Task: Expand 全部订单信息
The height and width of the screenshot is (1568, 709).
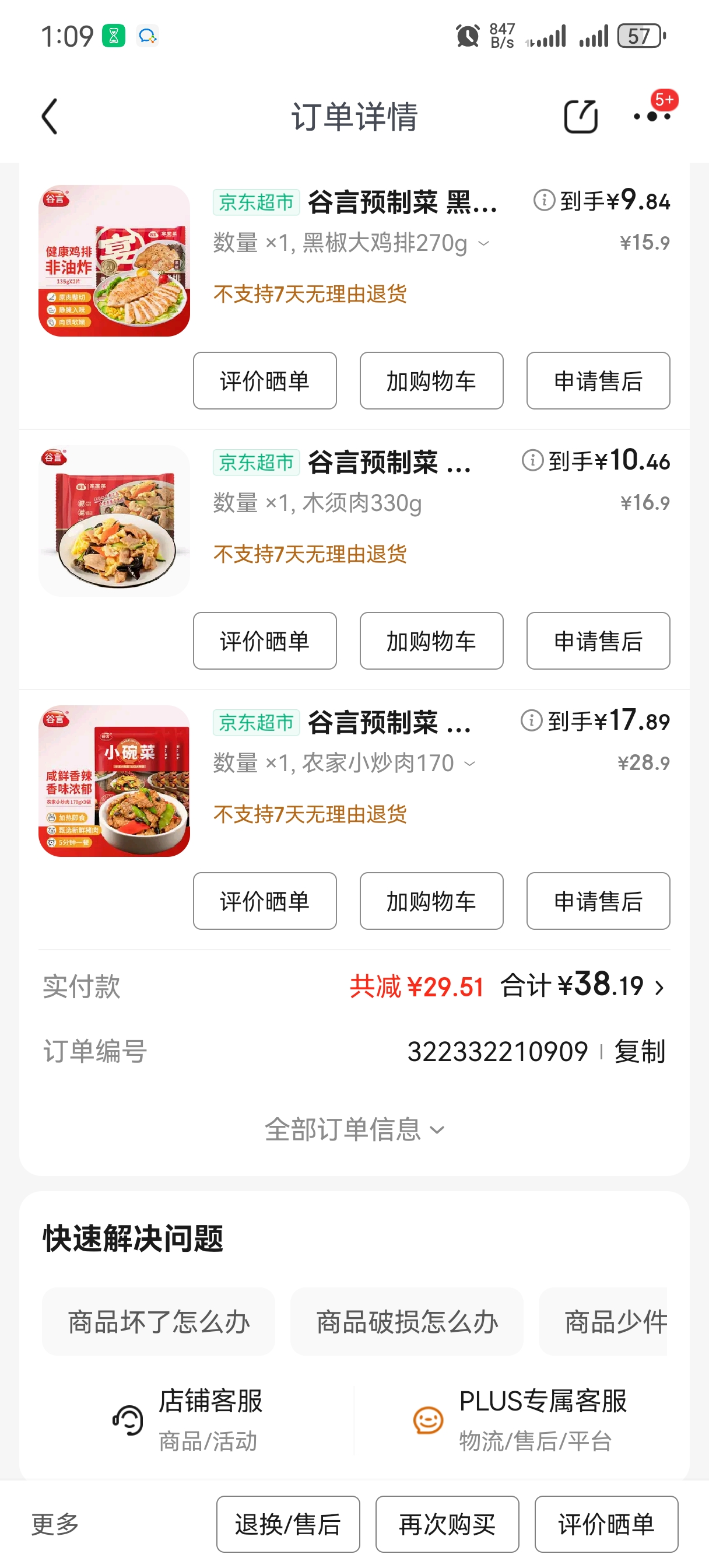Action: coord(354,1130)
